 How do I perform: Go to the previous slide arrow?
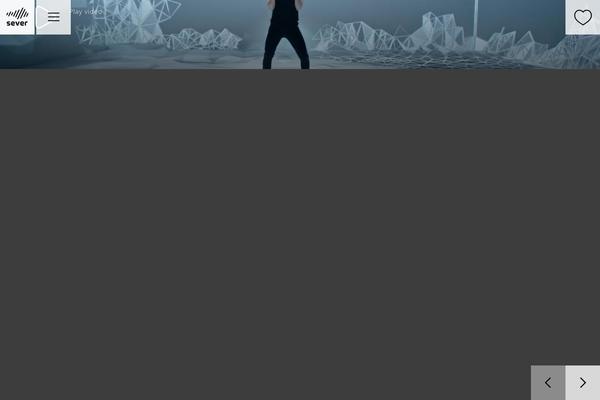click(548, 382)
